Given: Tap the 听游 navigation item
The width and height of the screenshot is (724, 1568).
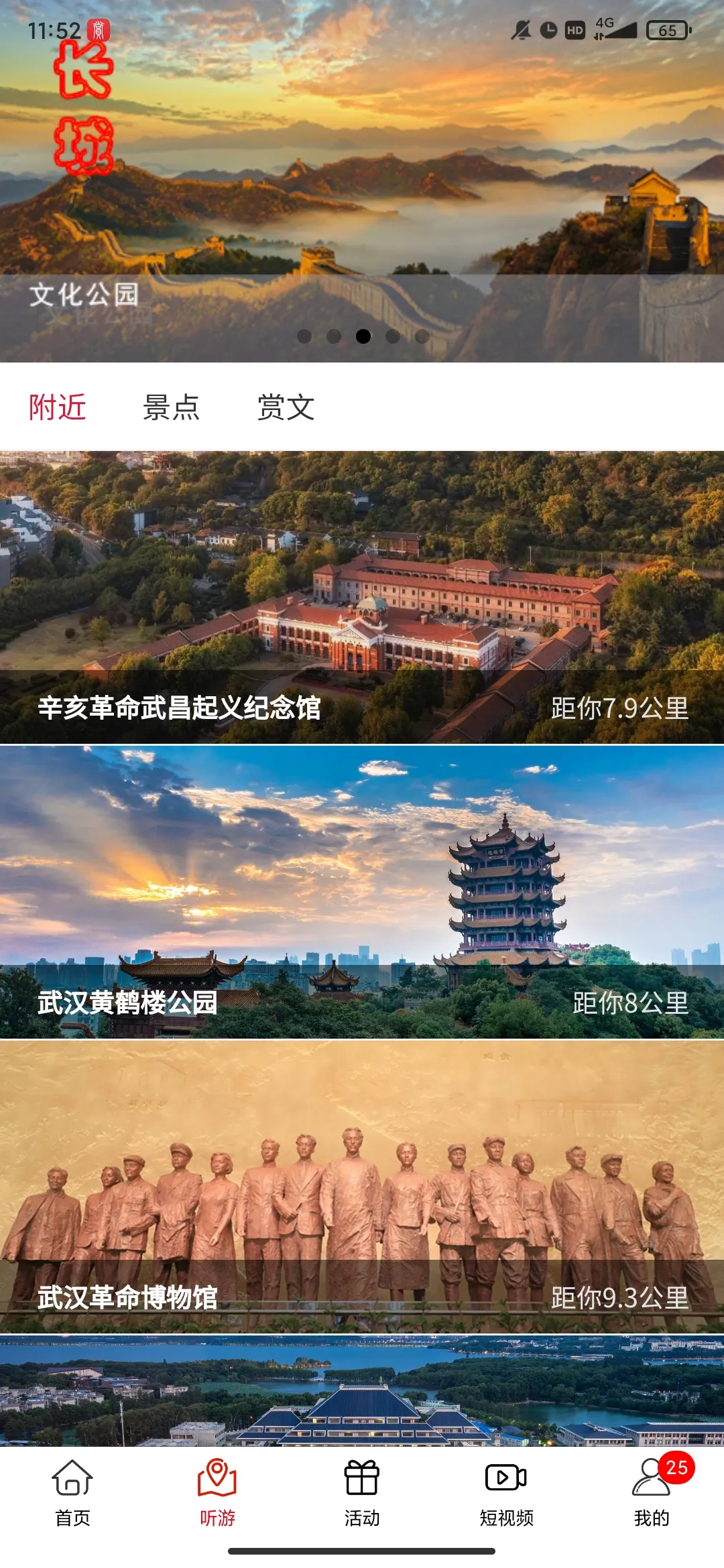Looking at the screenshot, I should click(x=217, y=1490).
